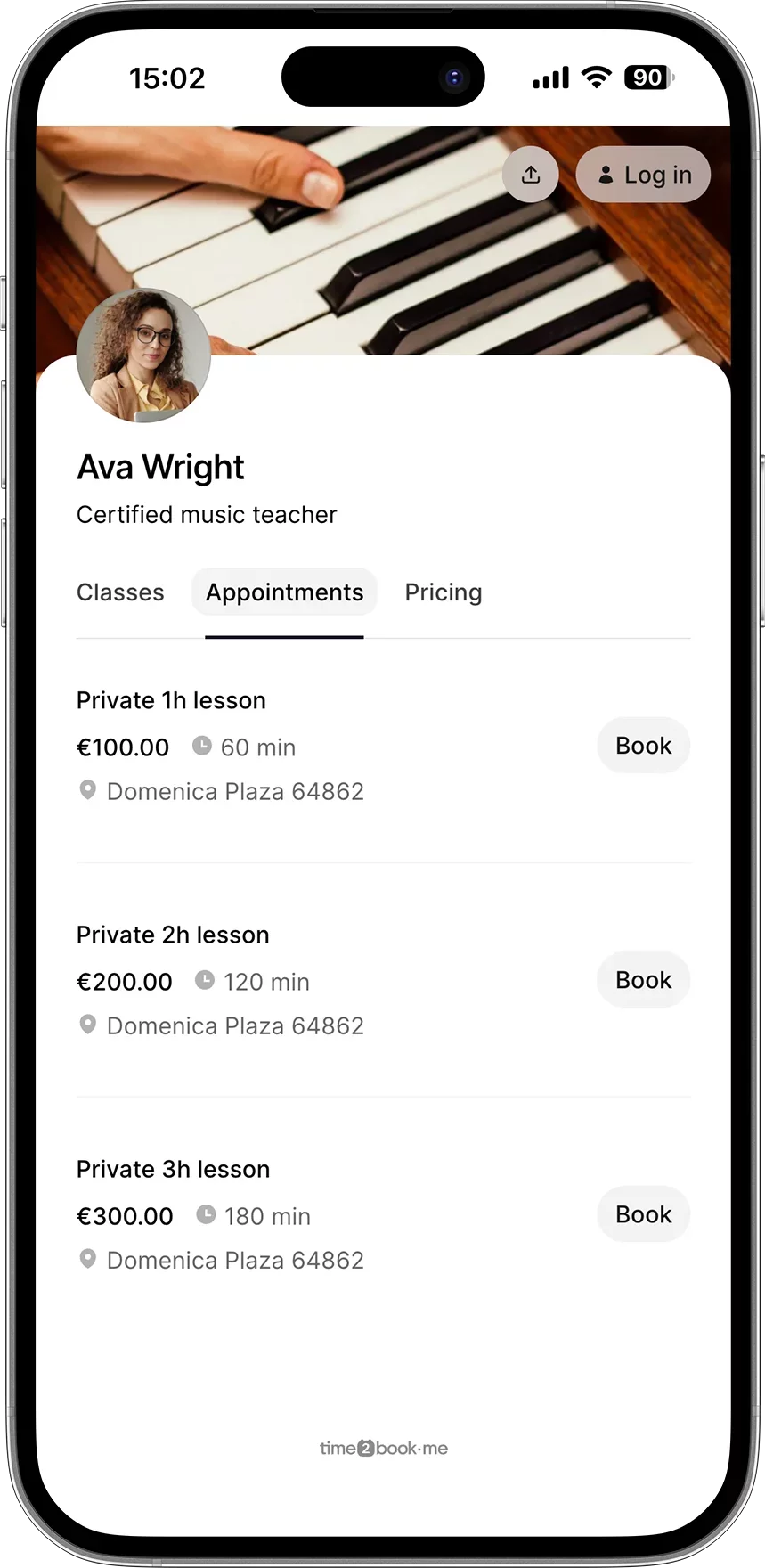Click Ava Wright's profile photo
The height and width of the screenshot is (1568, 765).
tap(143, 356)
